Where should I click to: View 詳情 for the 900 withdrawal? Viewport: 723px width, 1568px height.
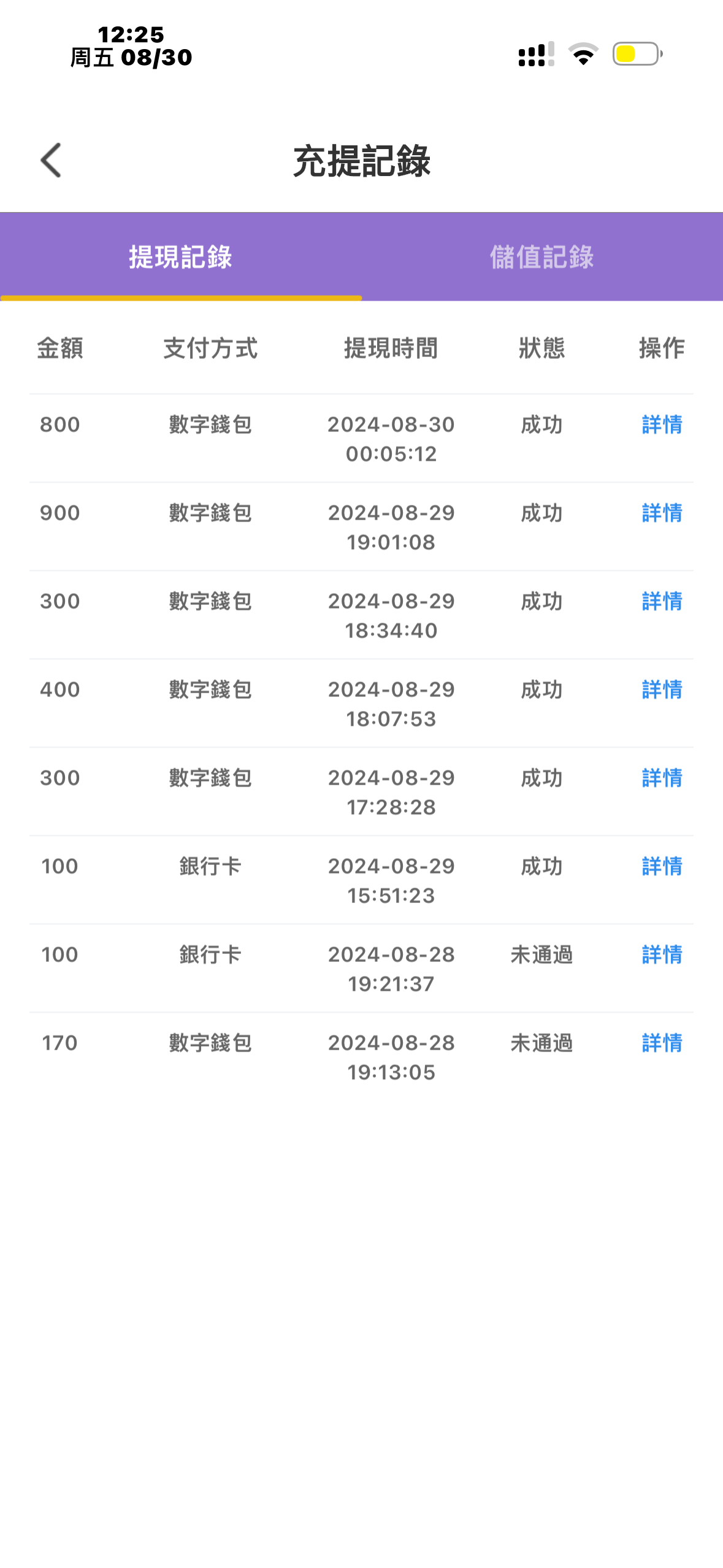pyautogui.click(x=662, y=513)
